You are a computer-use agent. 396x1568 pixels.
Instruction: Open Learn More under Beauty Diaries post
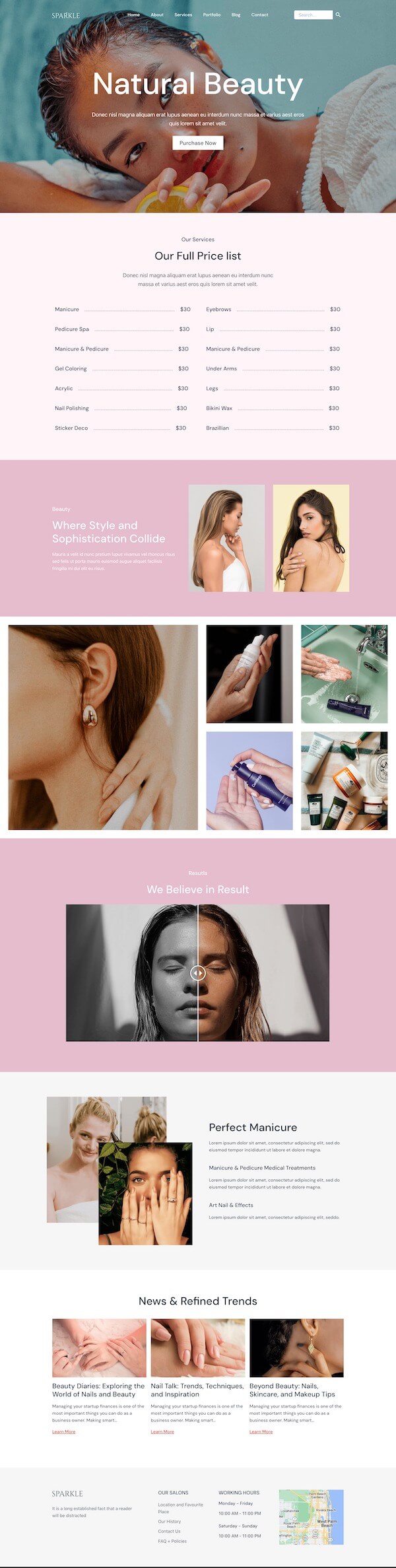(64, 1431)
